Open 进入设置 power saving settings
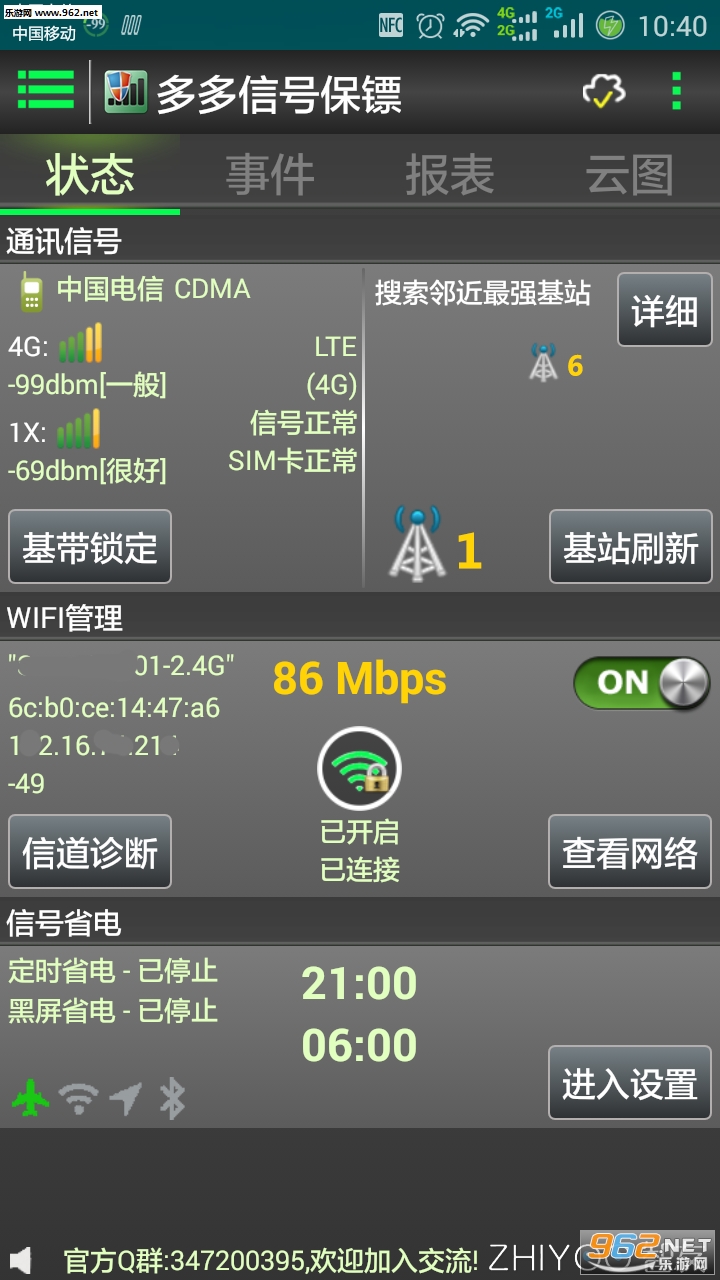The image size is (720, 1280). pos(630,1083)
